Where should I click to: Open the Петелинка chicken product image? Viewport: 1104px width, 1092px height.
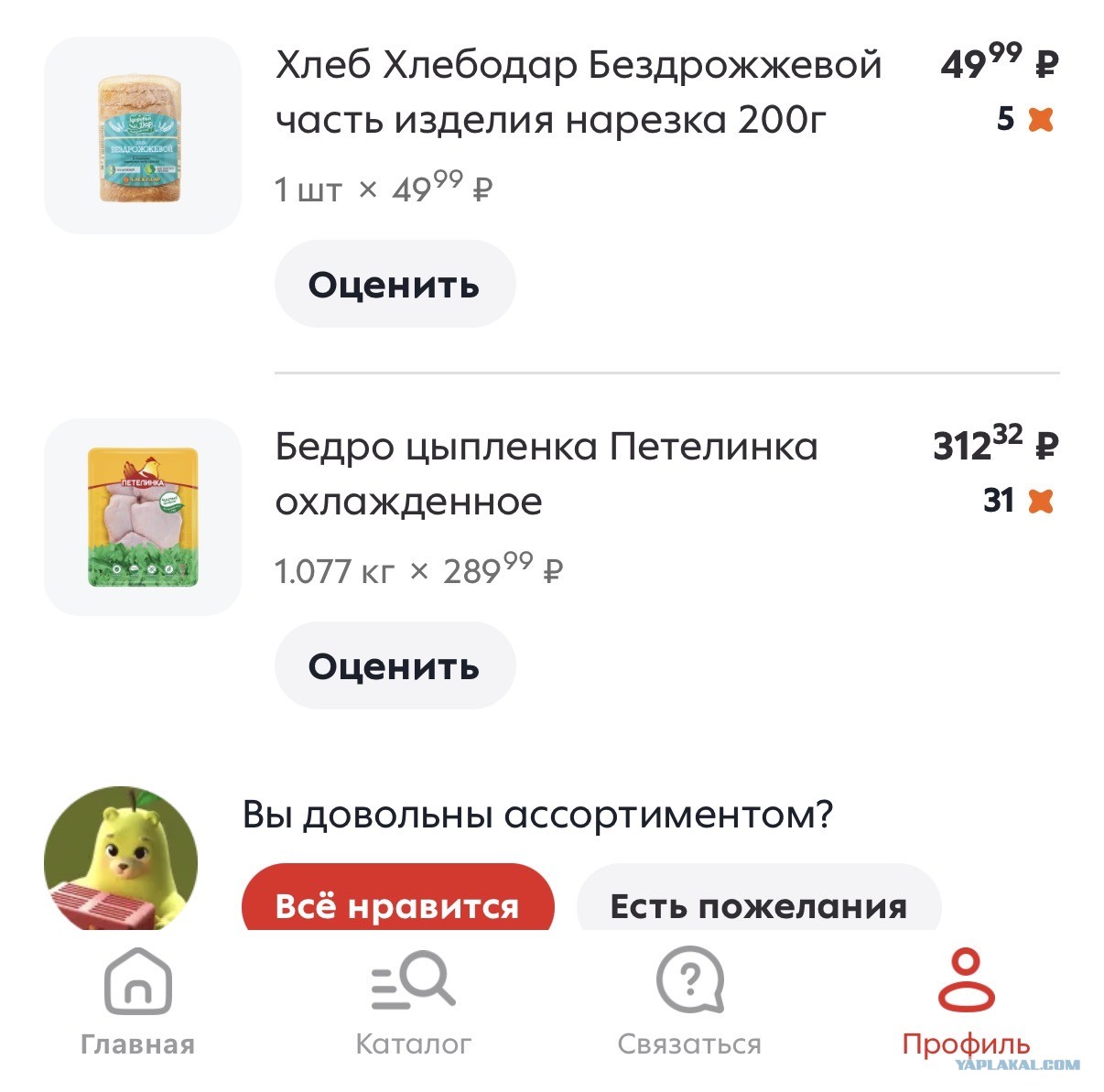pyautogui.click(x=142, y=517)
